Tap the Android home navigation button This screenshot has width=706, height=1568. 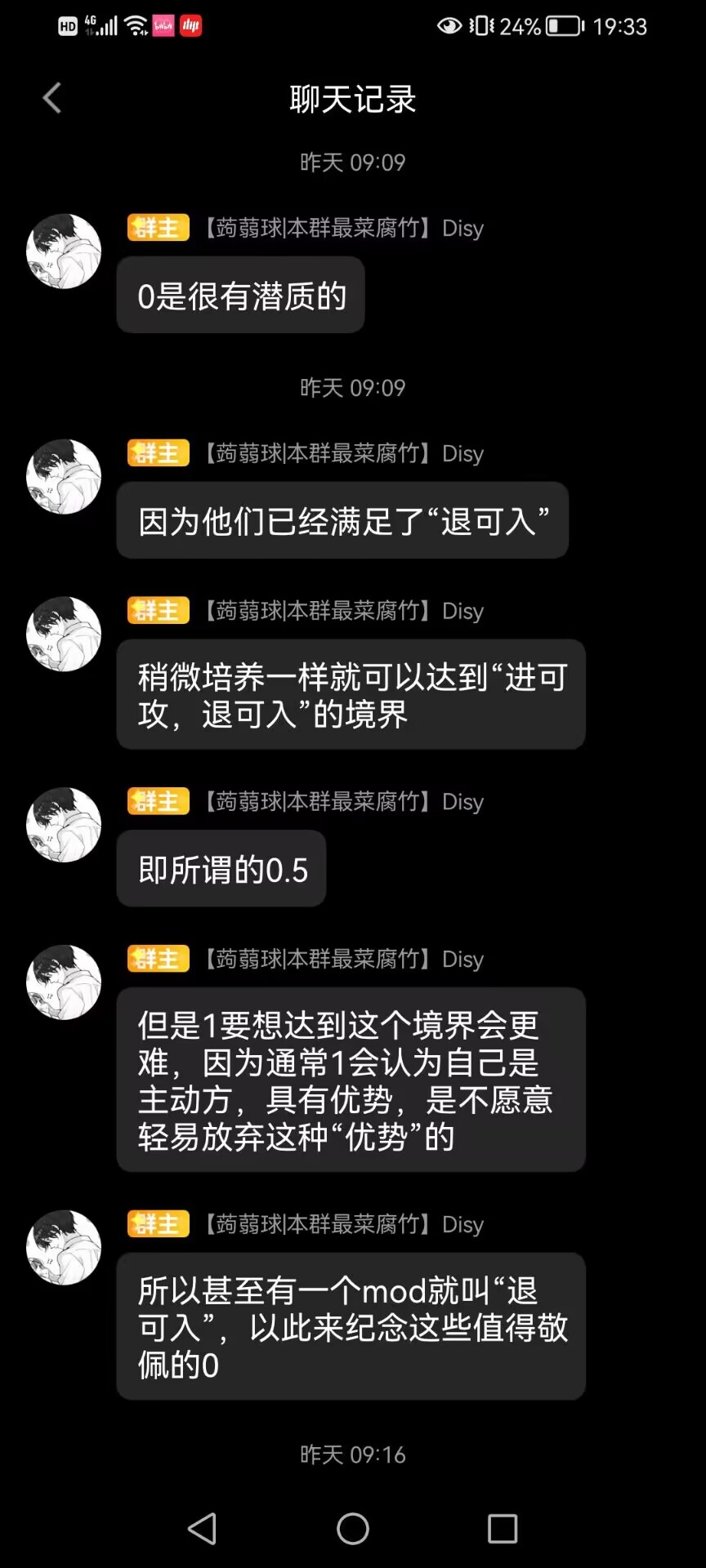(x=353, y=1529)
